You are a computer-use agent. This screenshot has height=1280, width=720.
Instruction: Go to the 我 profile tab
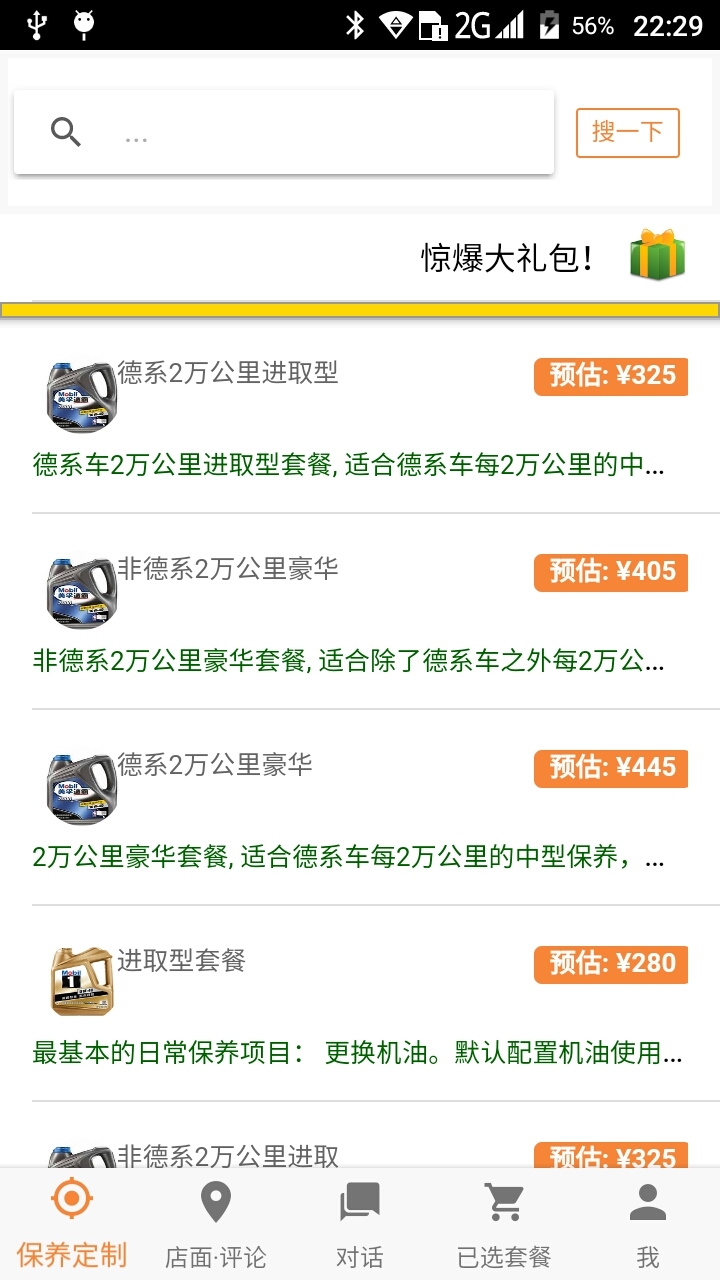(x=648, y=1224)
